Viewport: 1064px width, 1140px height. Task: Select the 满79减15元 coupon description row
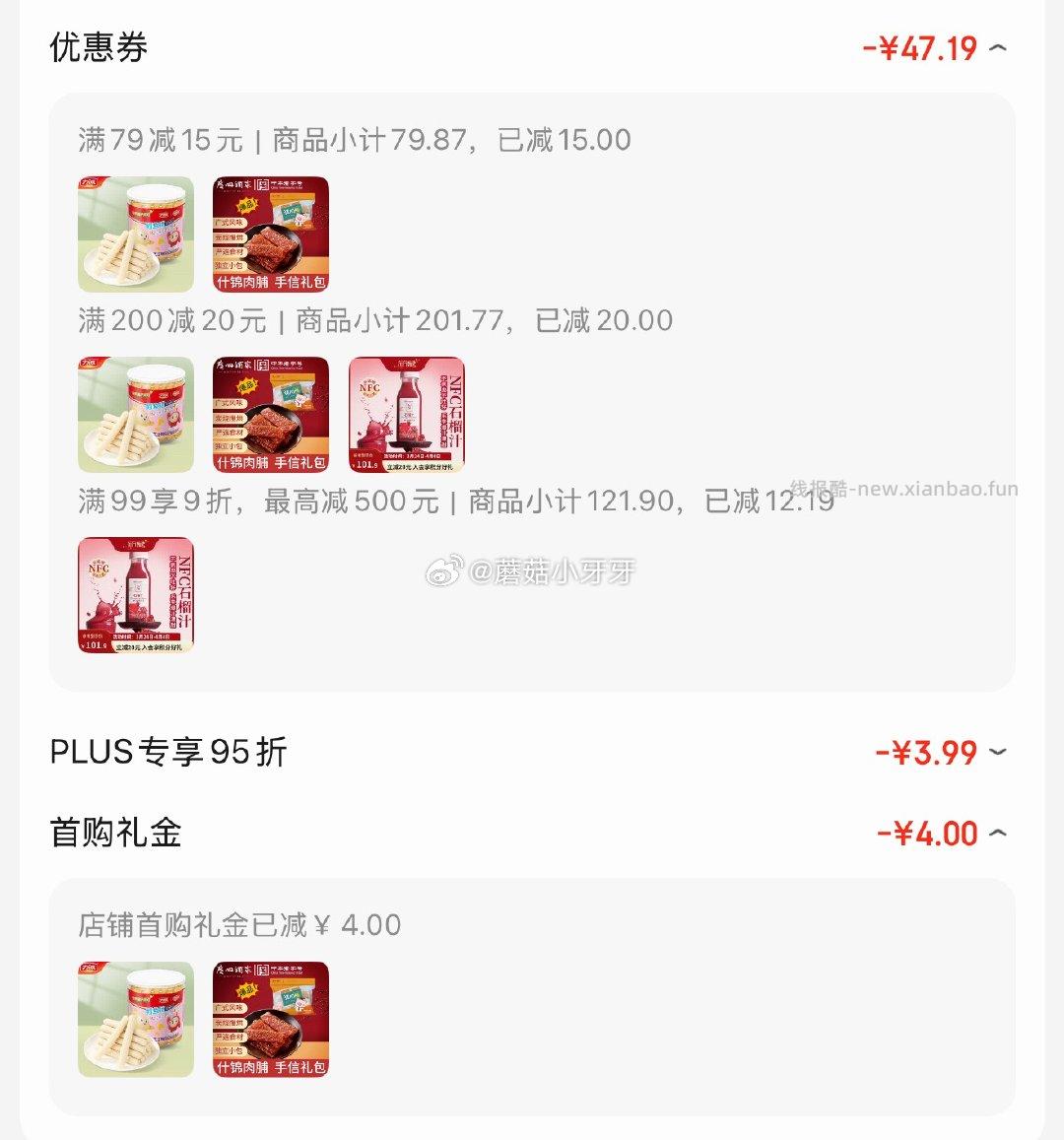(355, 140)
